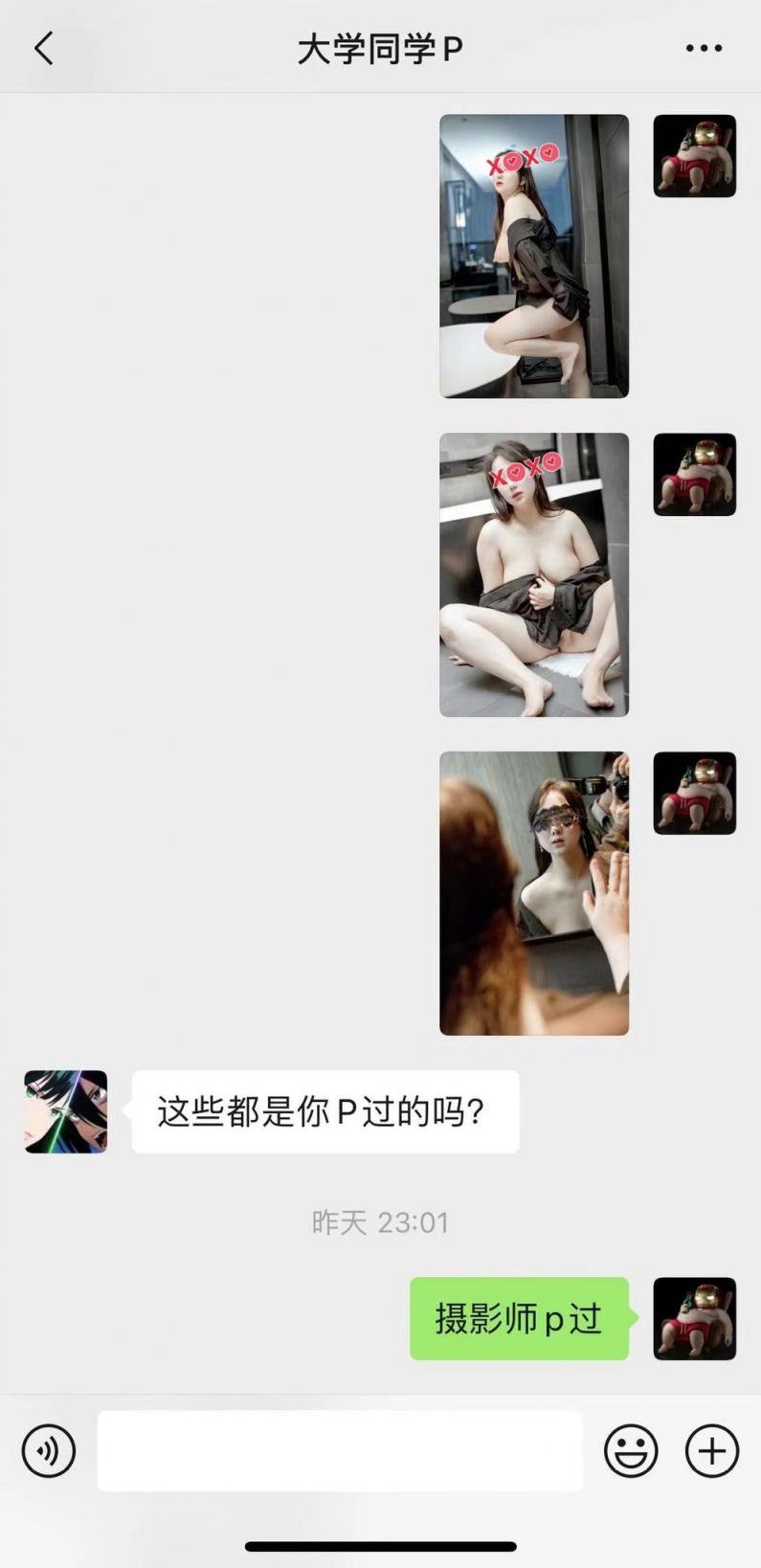Open the plus attachments menu
The height and width of the screenshot is (1568, 761).
click(x=712, y=1451)
